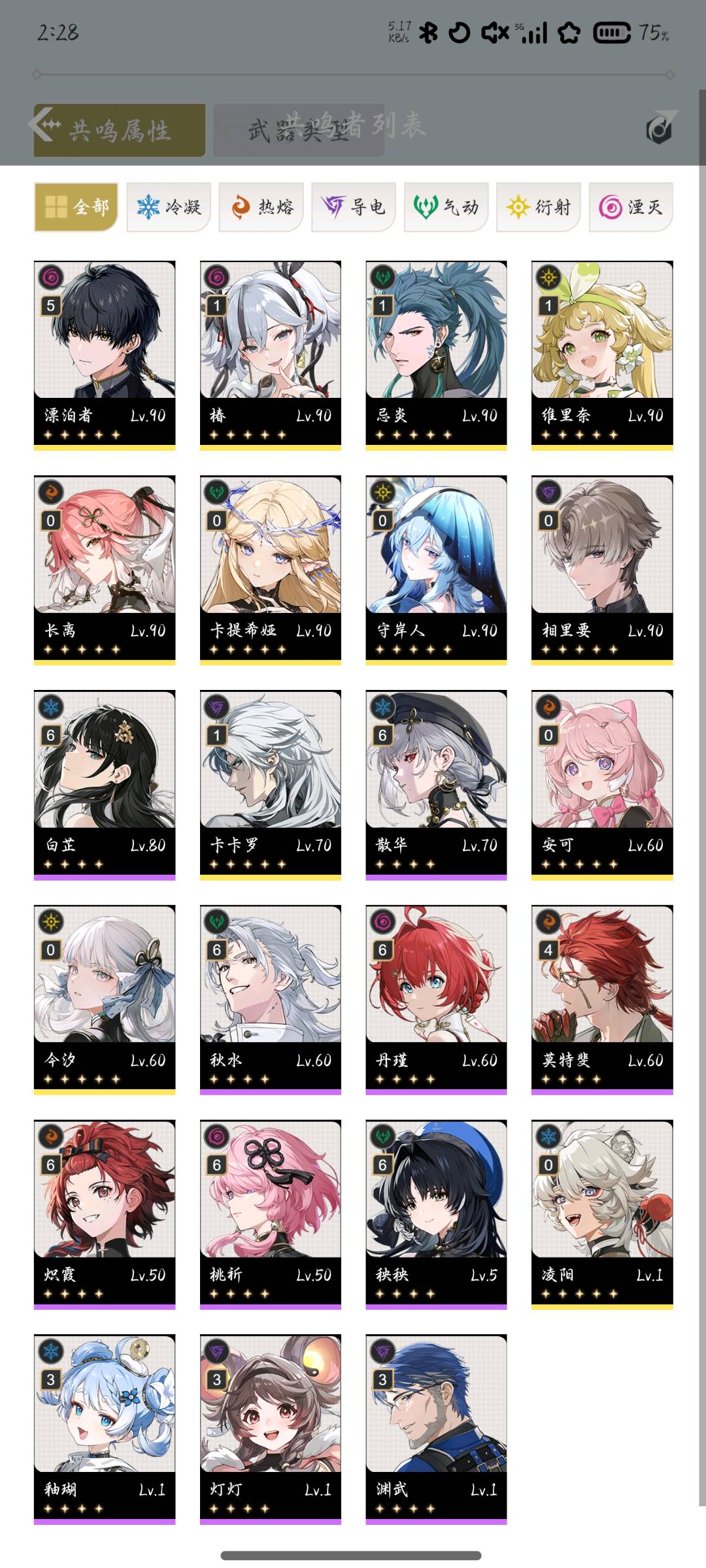Filter characters by 气动

[x=446, y=207]
